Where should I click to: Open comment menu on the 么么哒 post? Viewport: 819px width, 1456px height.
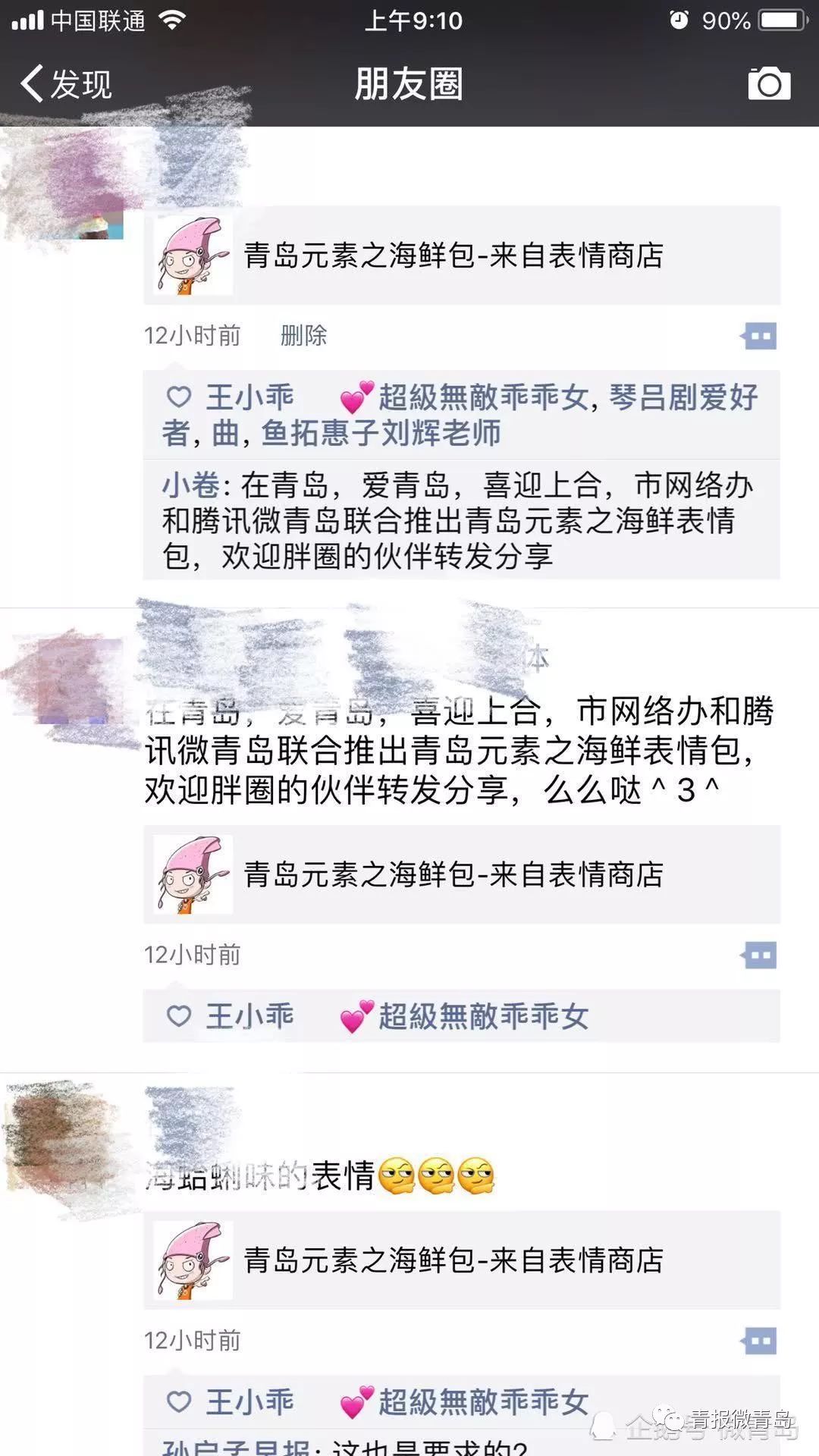[x=759, y=955]
